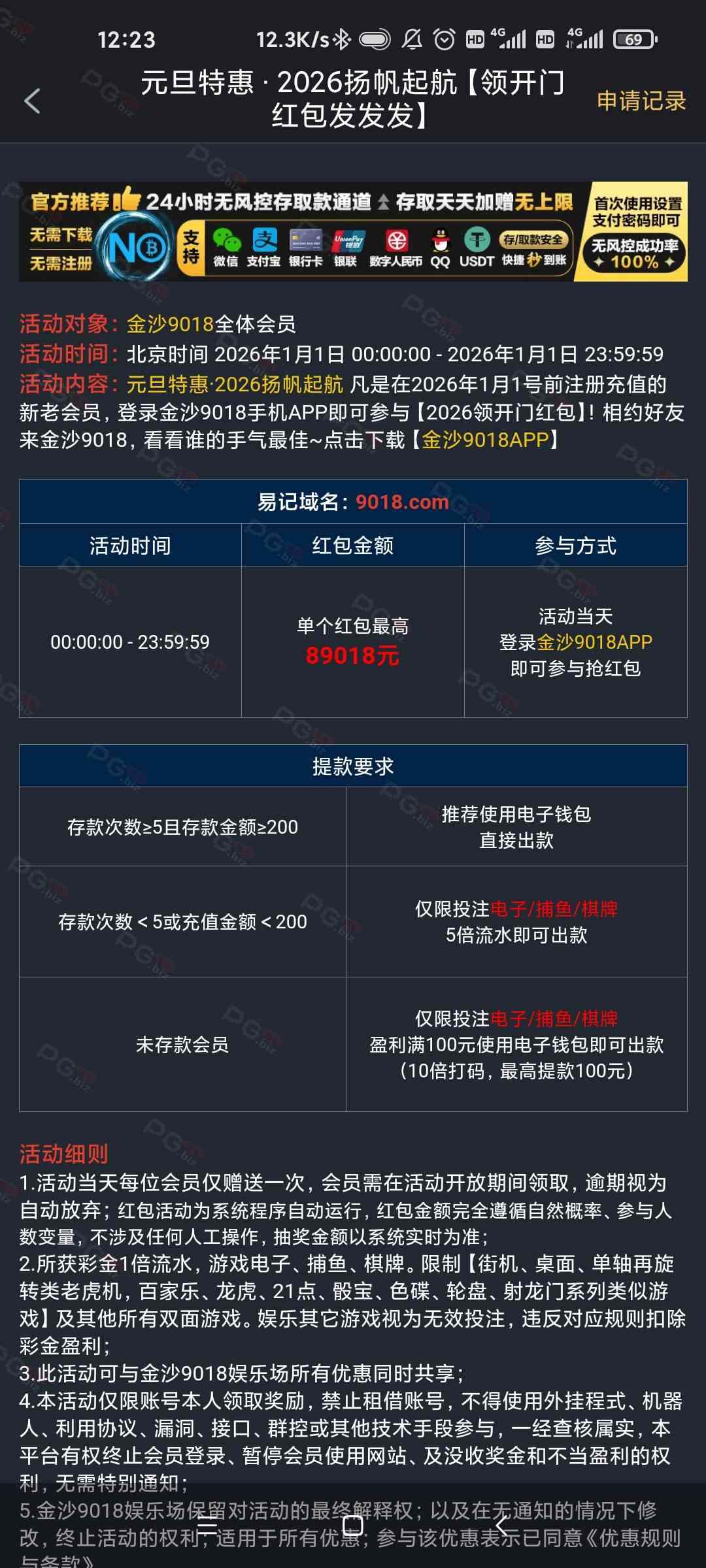The height and width of the screenshot is (1568, 706).
Task: Open recent apps from the navigation bar
Action: coord(207,1526)
